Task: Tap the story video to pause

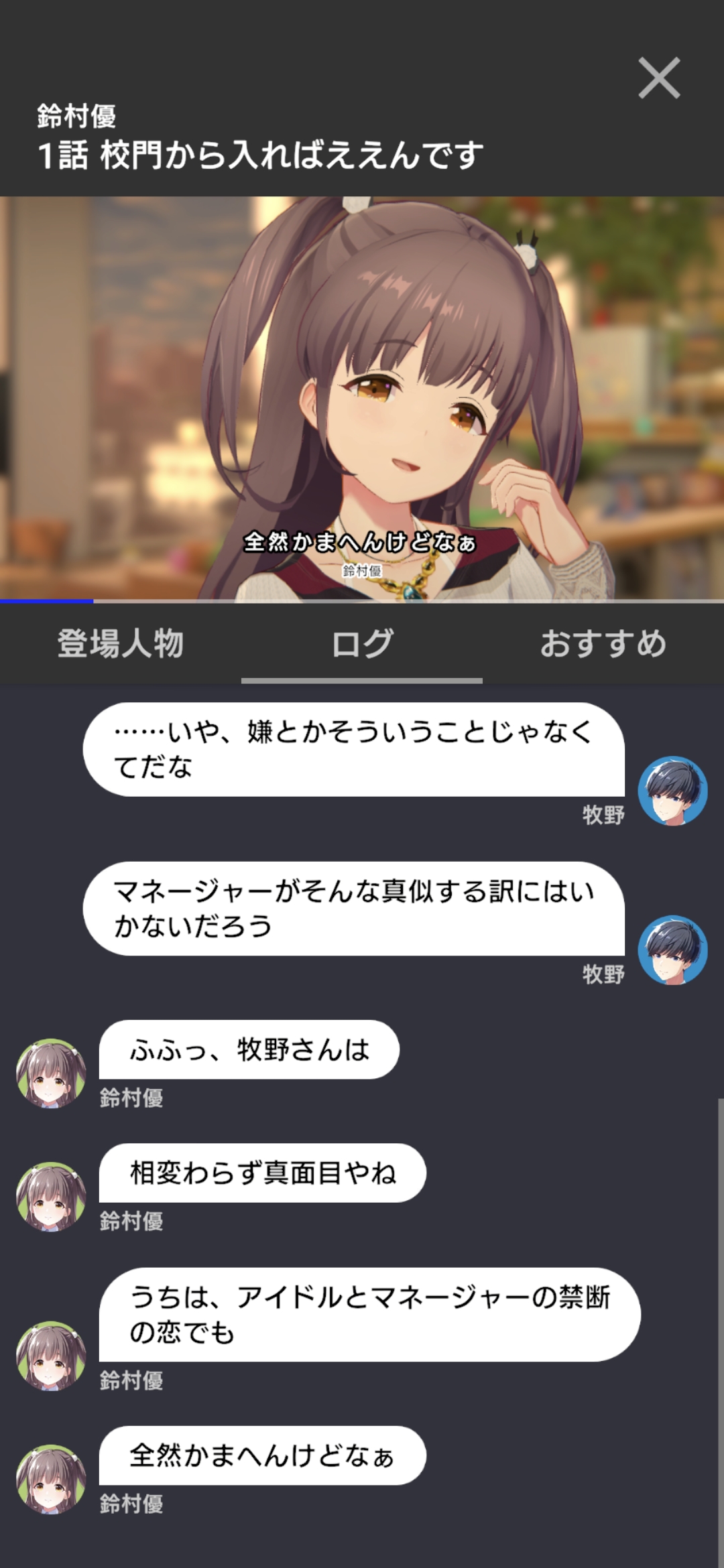Action: (x=362, y=398)
